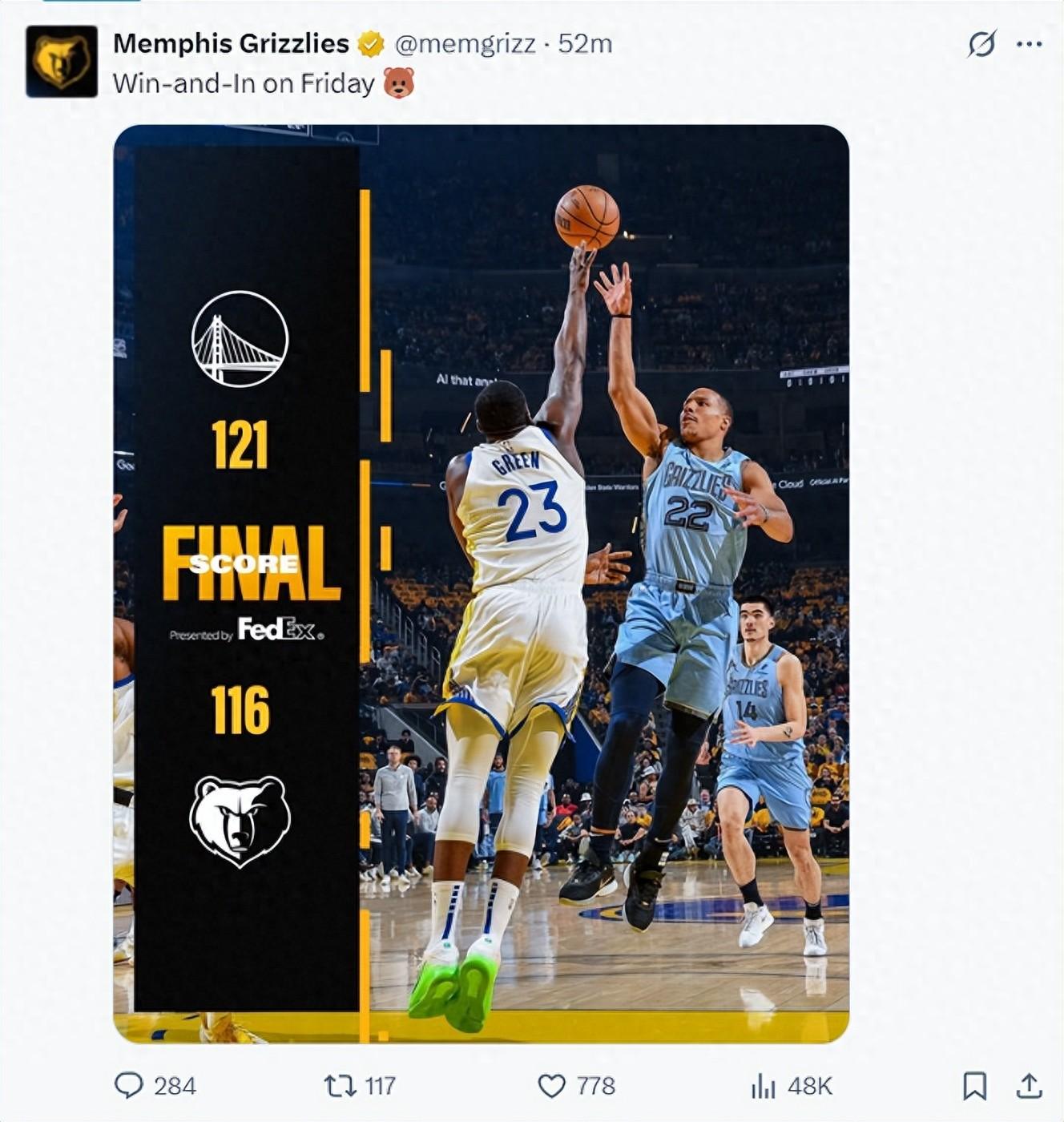Reply to the Memphis Grizzlies post

coord(129,1086)
